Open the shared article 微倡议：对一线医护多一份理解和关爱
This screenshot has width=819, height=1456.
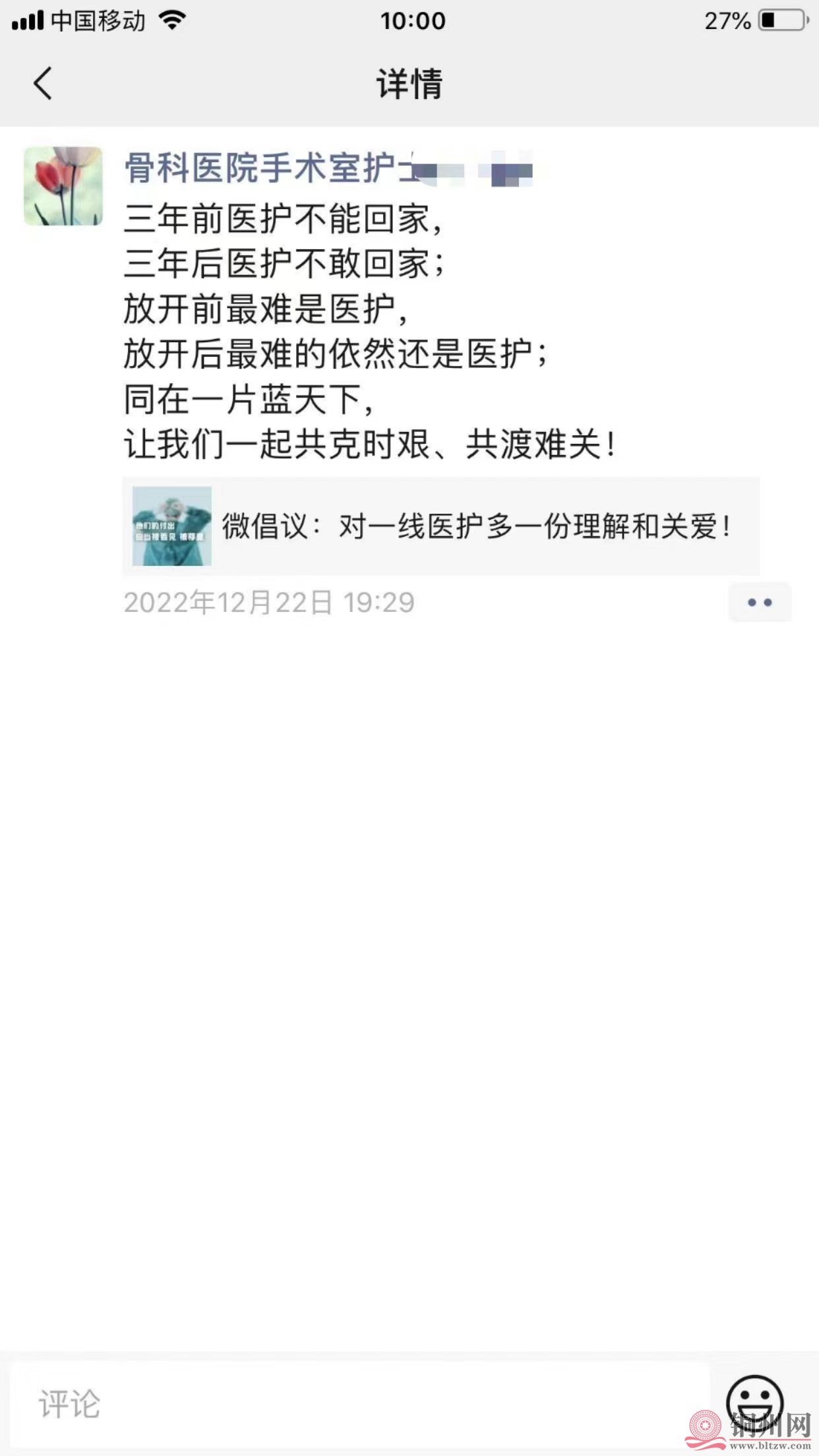coord(440,526)
